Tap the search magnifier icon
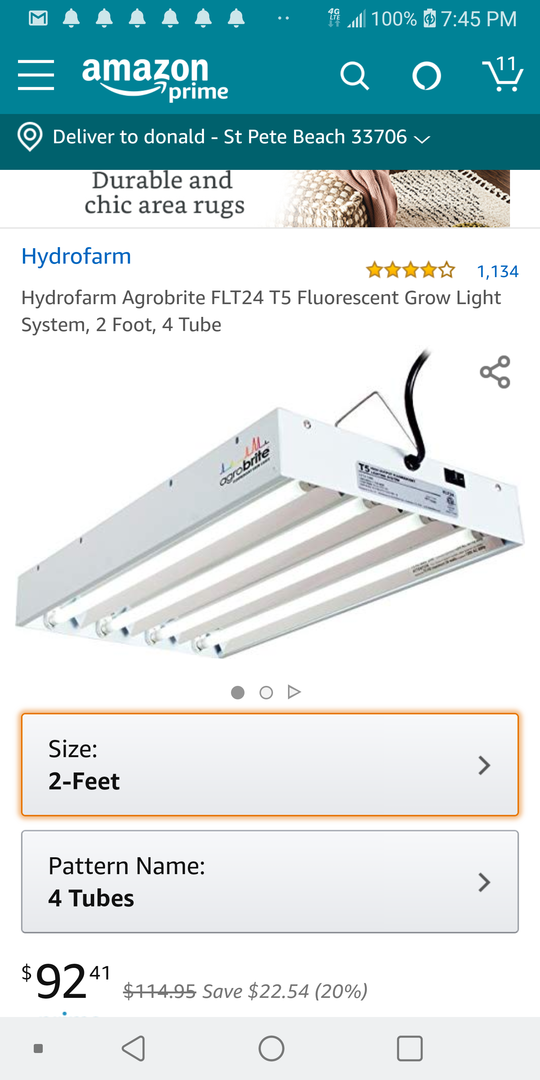540x1080 pixels. 355,76
